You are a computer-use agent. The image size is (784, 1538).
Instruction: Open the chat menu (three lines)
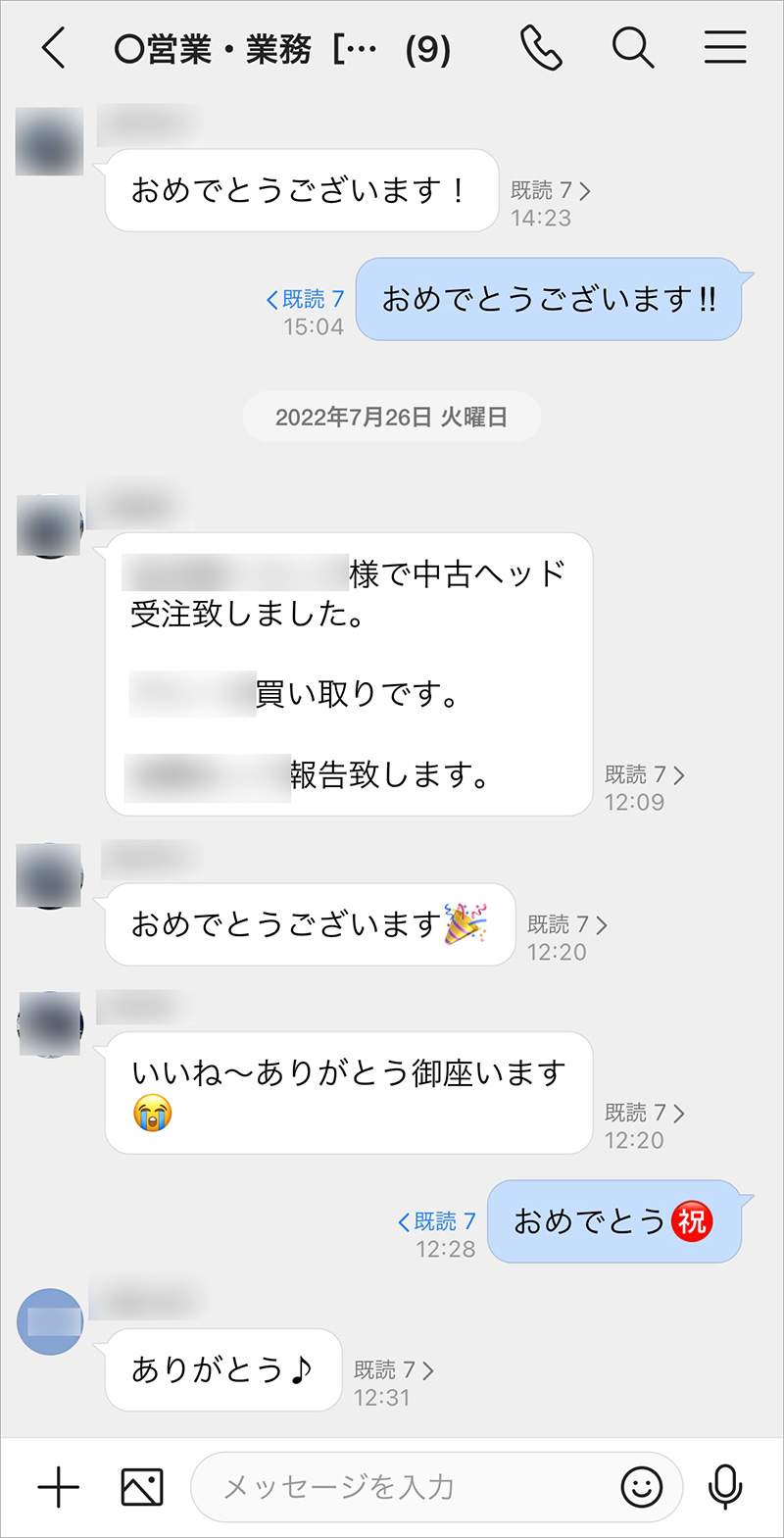(725, 48)
